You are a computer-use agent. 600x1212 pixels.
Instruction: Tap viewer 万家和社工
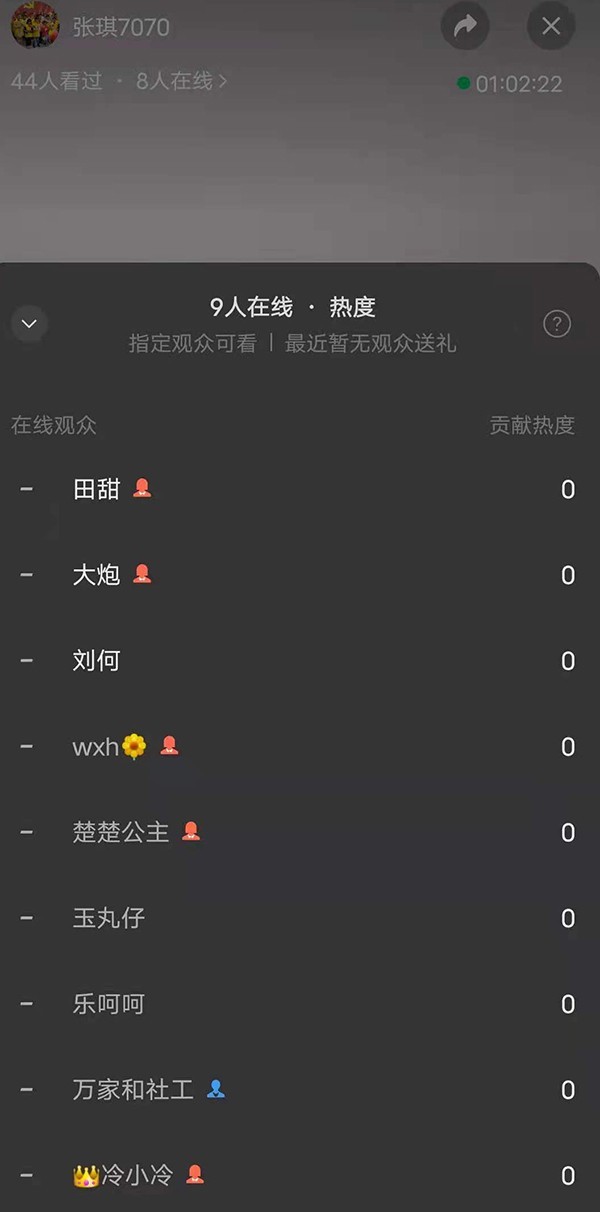point(133,1090)
